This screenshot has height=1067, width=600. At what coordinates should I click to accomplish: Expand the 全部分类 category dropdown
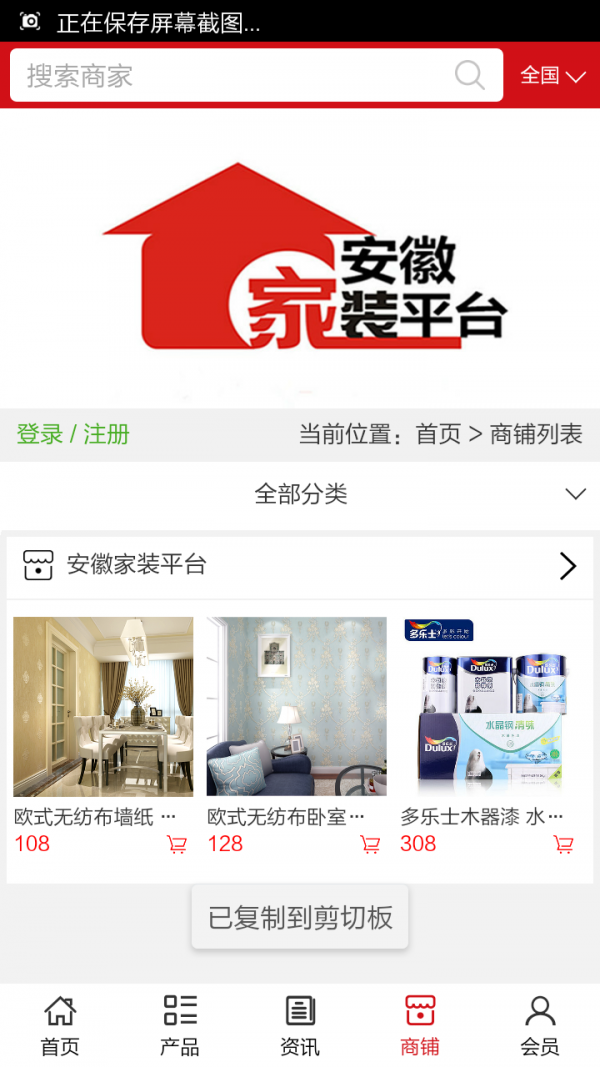(x=300, y=494)
